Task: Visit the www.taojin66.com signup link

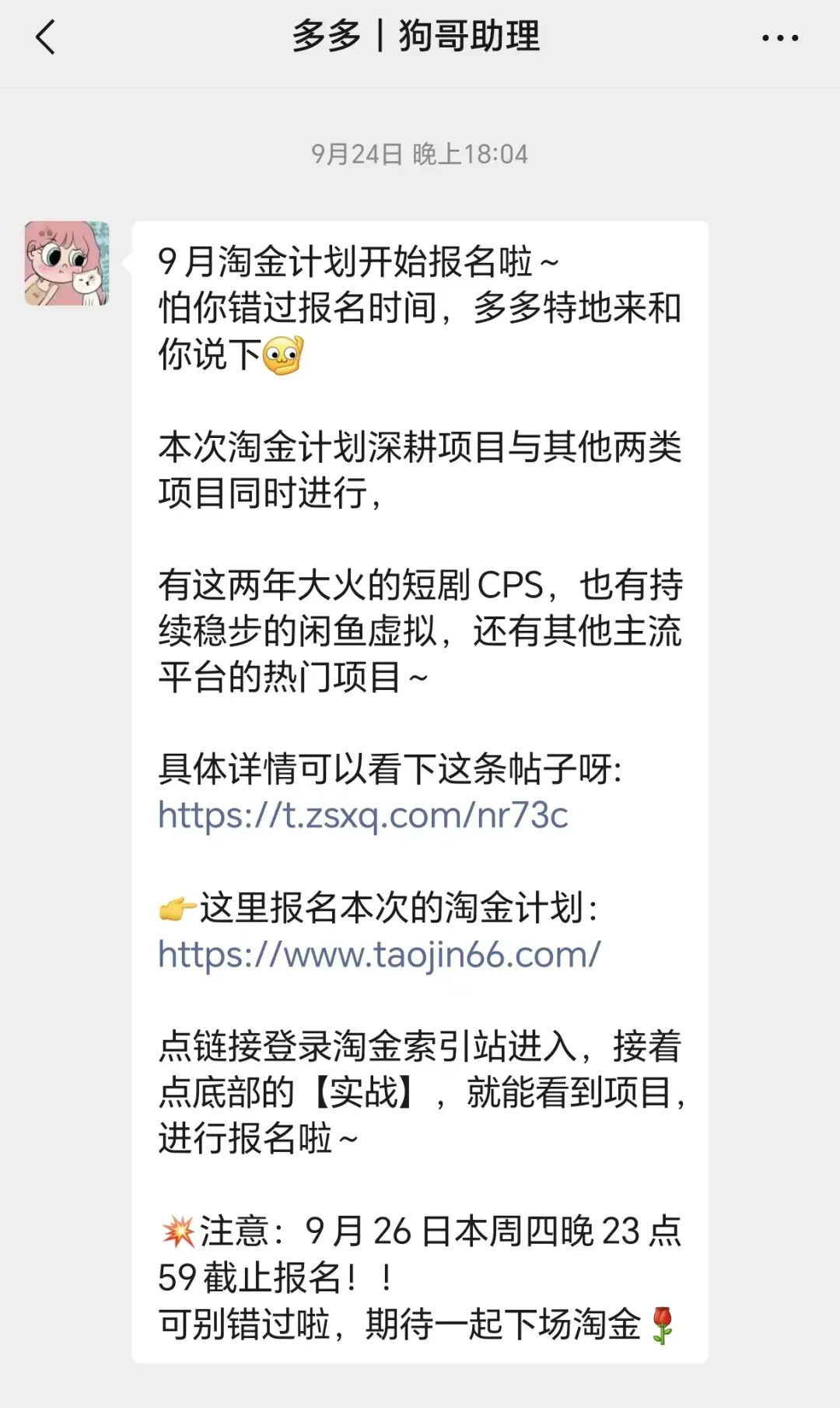Action: coord(379,954)
